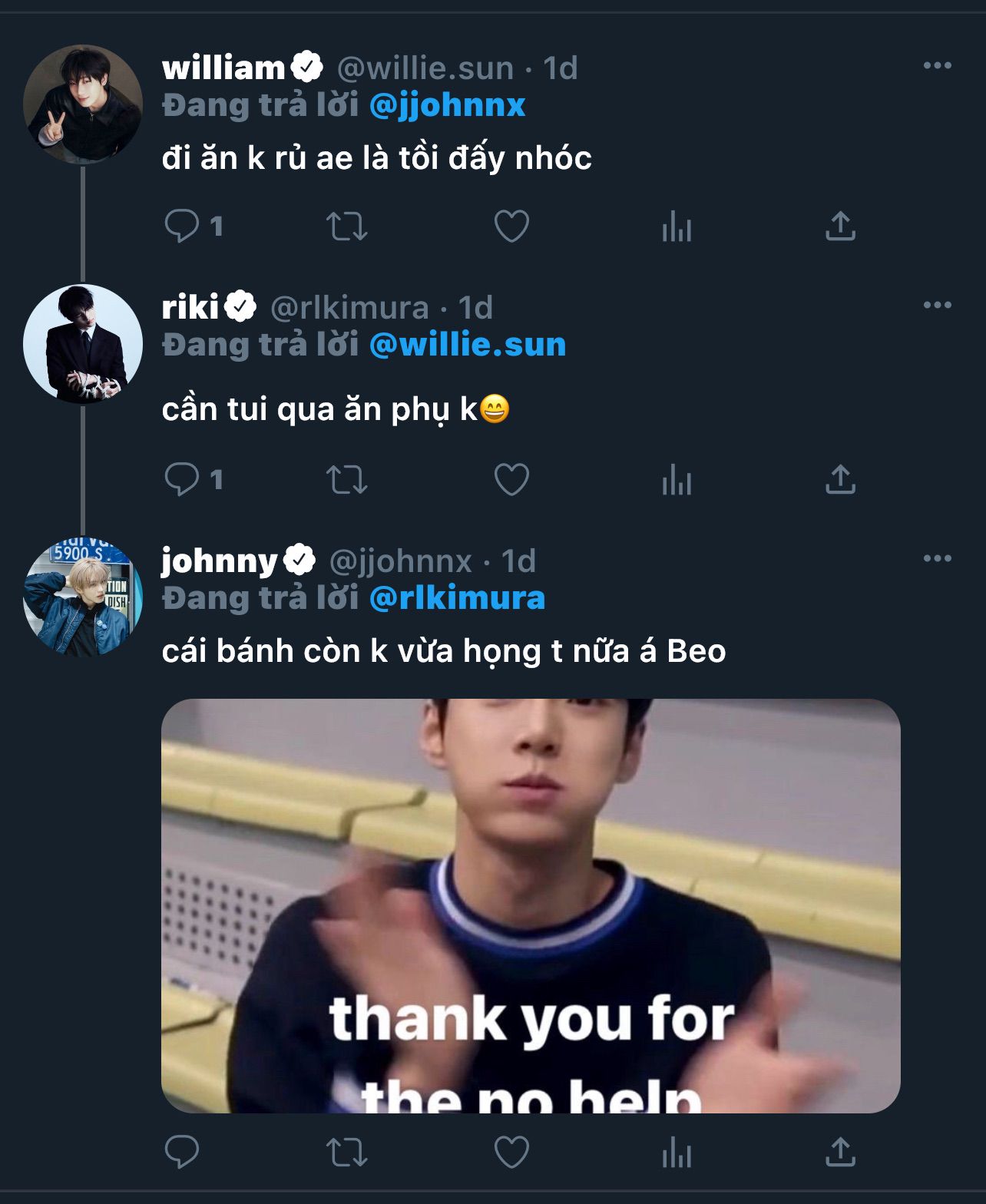Open more options on riki's tweet
The width and height of the screenshot is (986, 1204).
click(937, 306)
